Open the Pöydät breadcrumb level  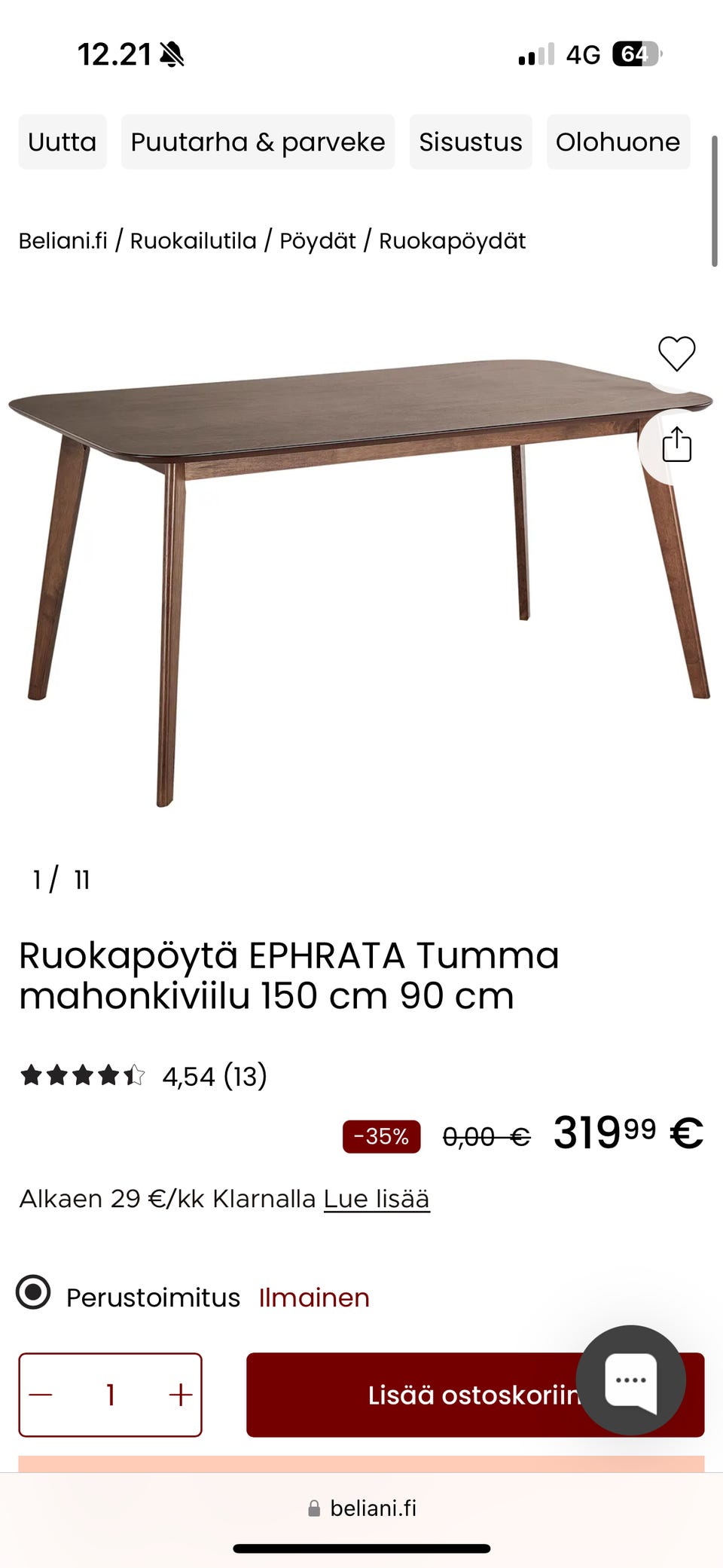[319, 240]
